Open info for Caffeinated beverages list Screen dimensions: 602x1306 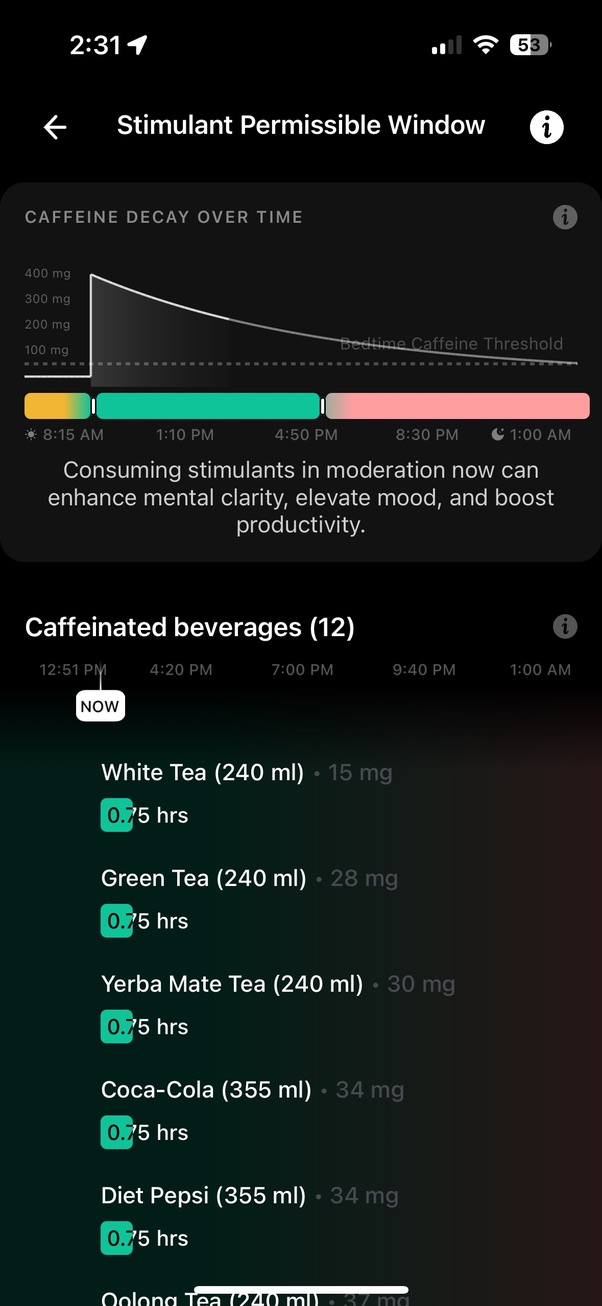click(x=565, y=627)
